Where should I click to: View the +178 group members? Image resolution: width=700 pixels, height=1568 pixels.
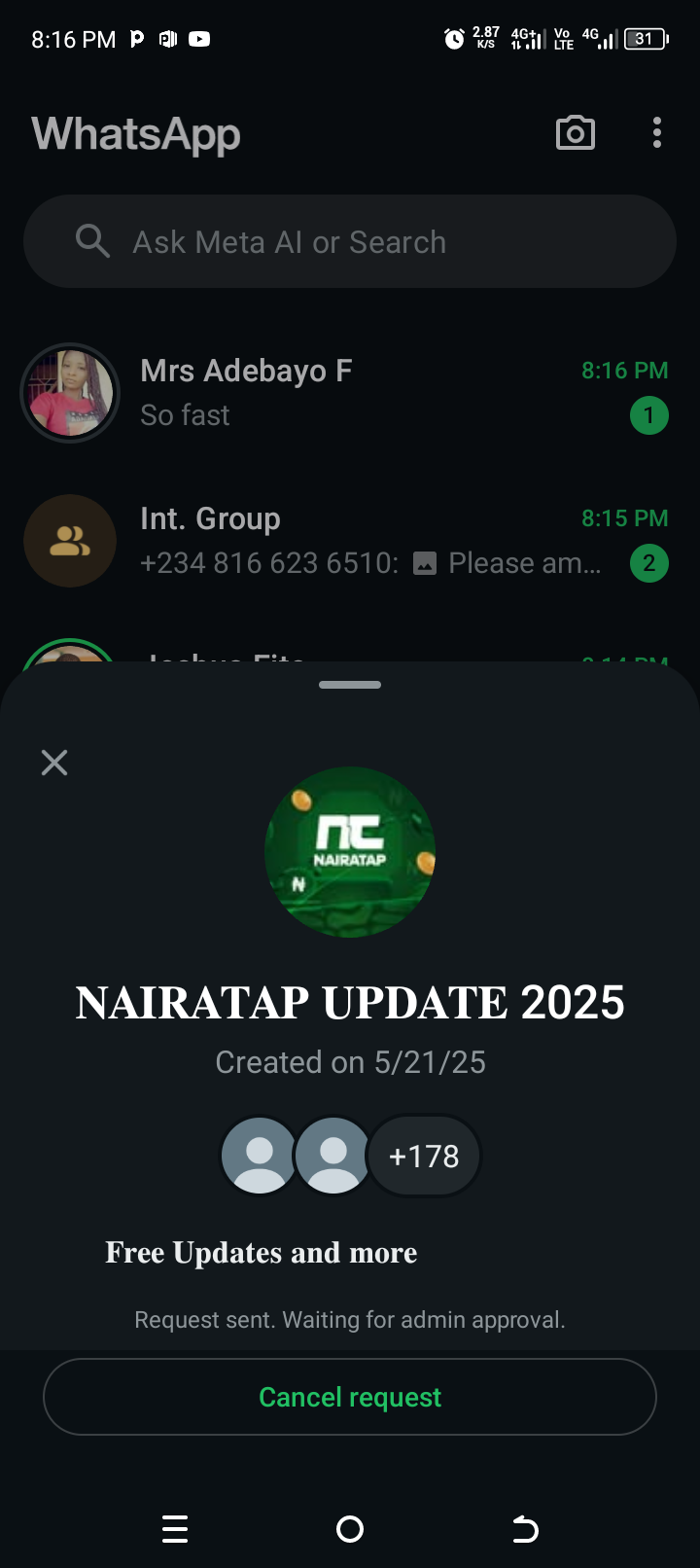point(423,1156)
